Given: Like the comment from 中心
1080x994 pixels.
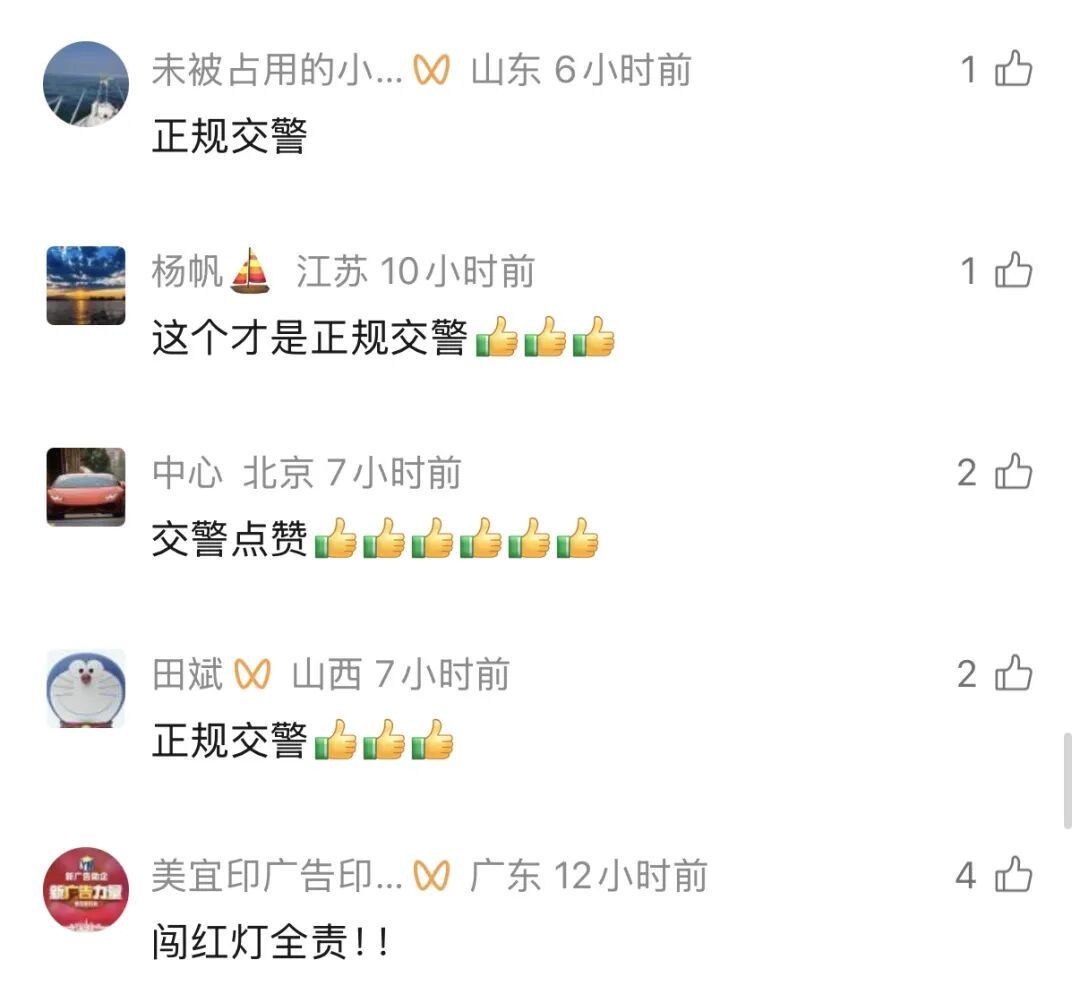Looking at the screenshot, I should 1013,472.
